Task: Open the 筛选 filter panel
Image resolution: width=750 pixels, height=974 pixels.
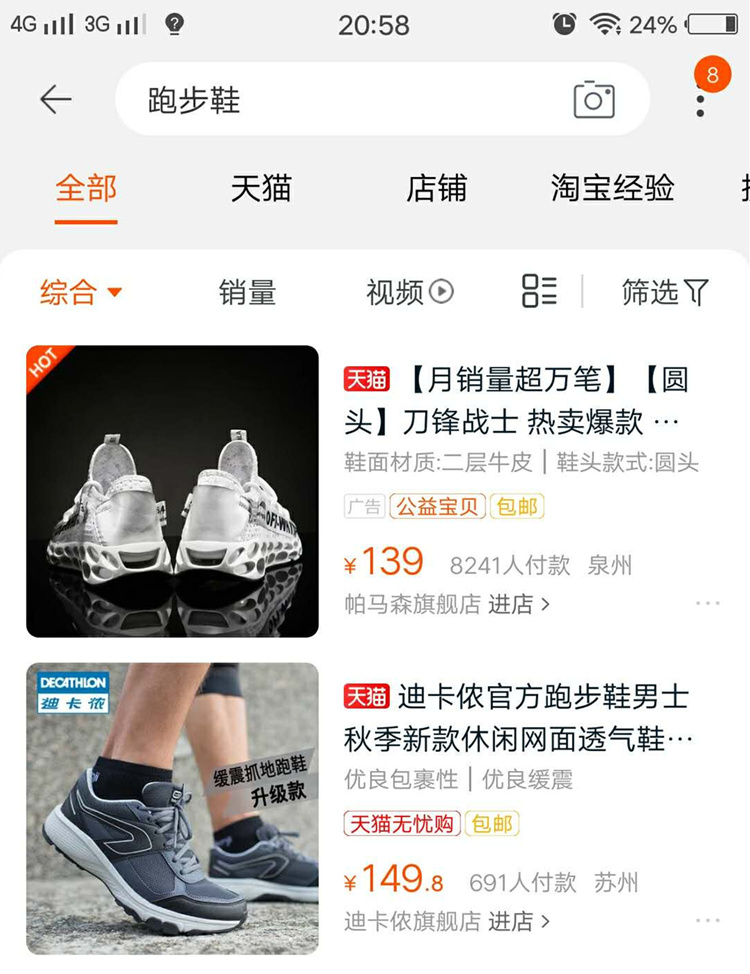Action: tap(665, 292)
